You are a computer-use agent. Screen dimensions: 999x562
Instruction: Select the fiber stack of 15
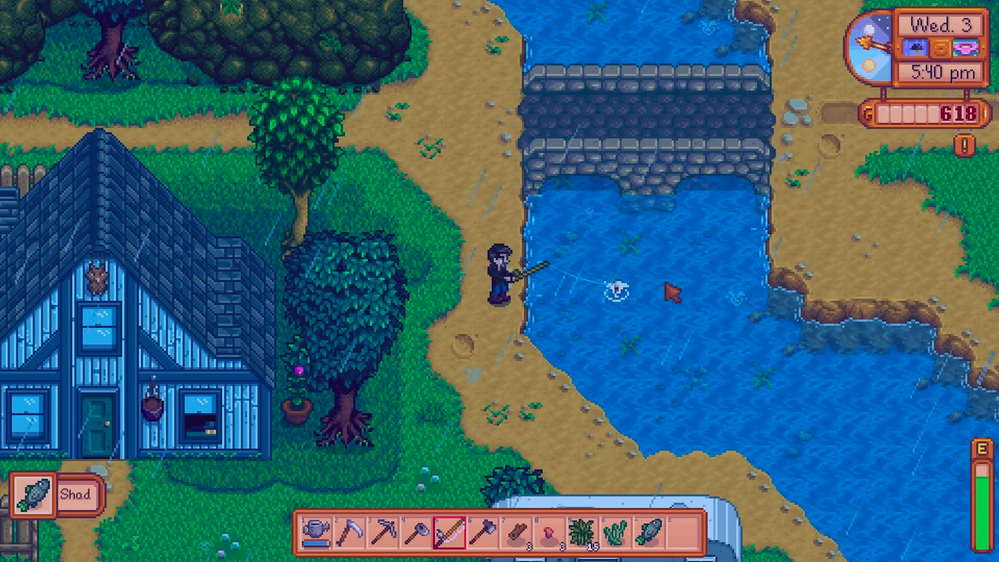click(582, 532)
